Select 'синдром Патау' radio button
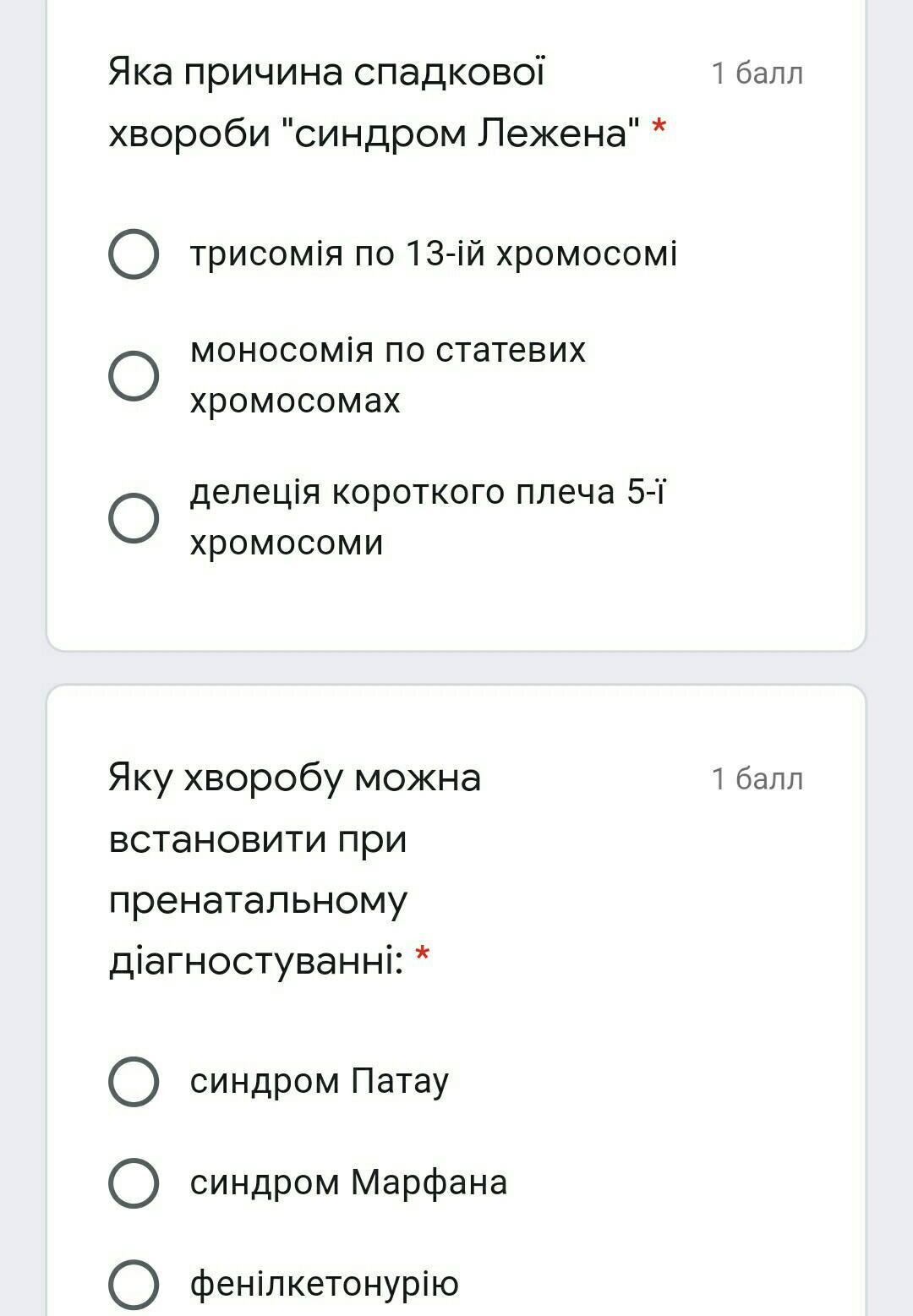 click(x=134, y=1081)
